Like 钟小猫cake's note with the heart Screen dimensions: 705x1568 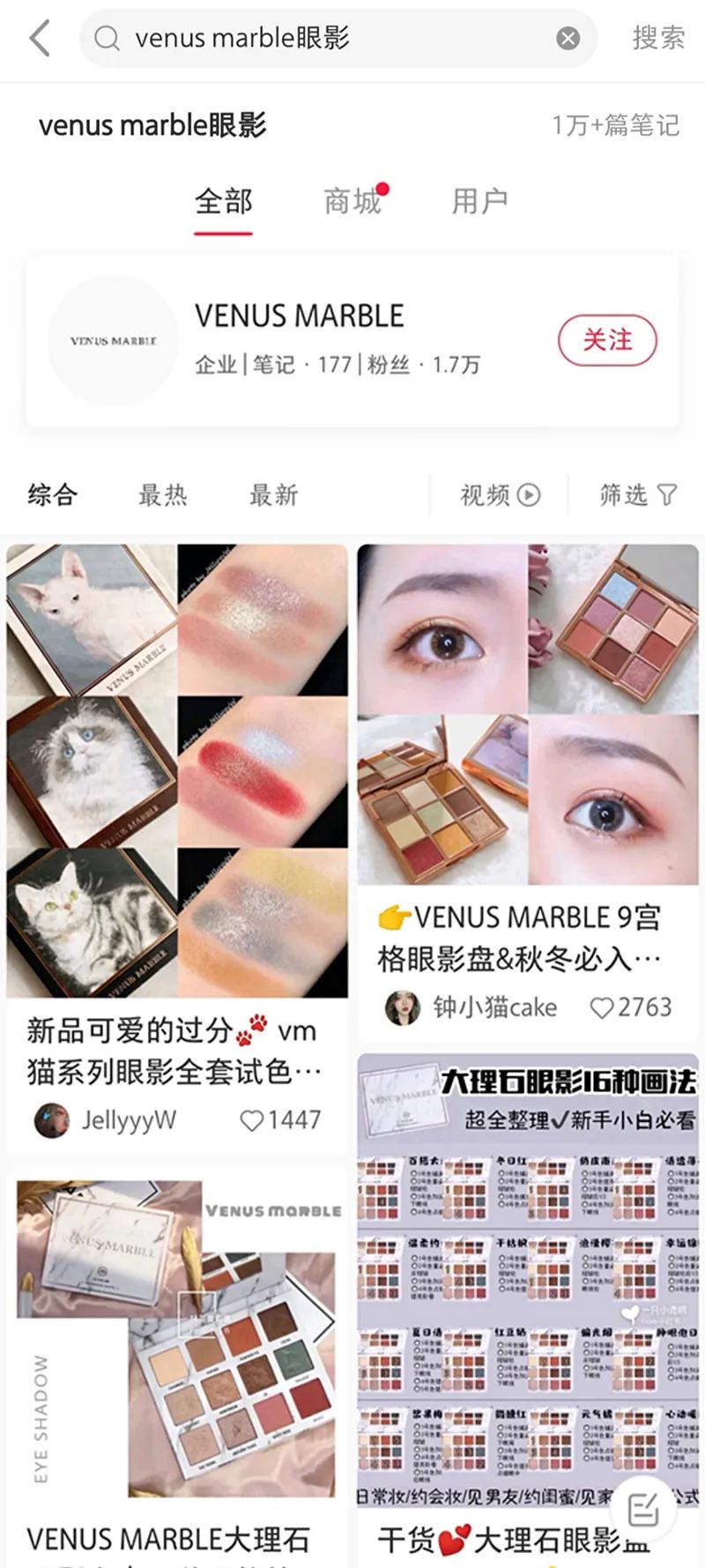coord(602,1007)
